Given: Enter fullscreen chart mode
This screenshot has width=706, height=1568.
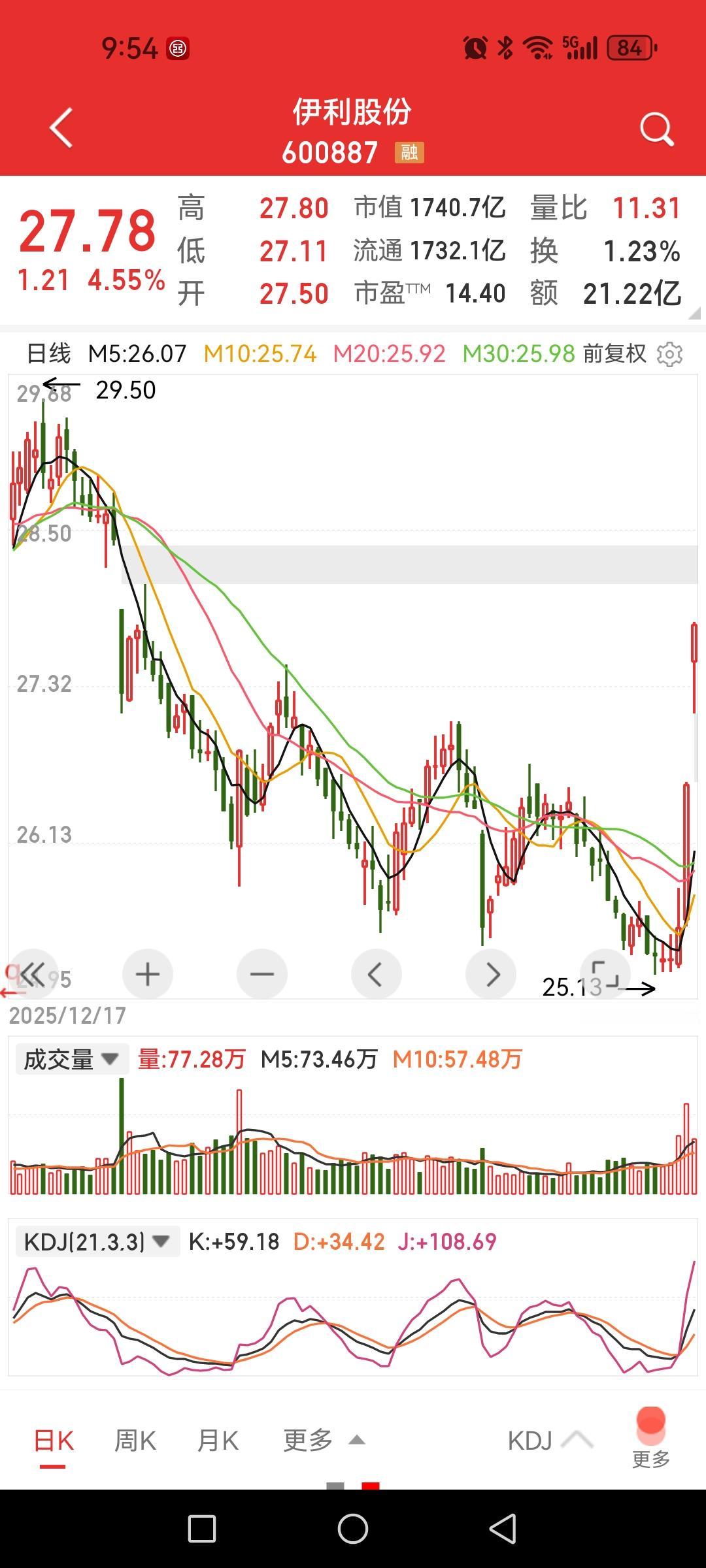Looking at the screenshot, I should tap(605, 973).
